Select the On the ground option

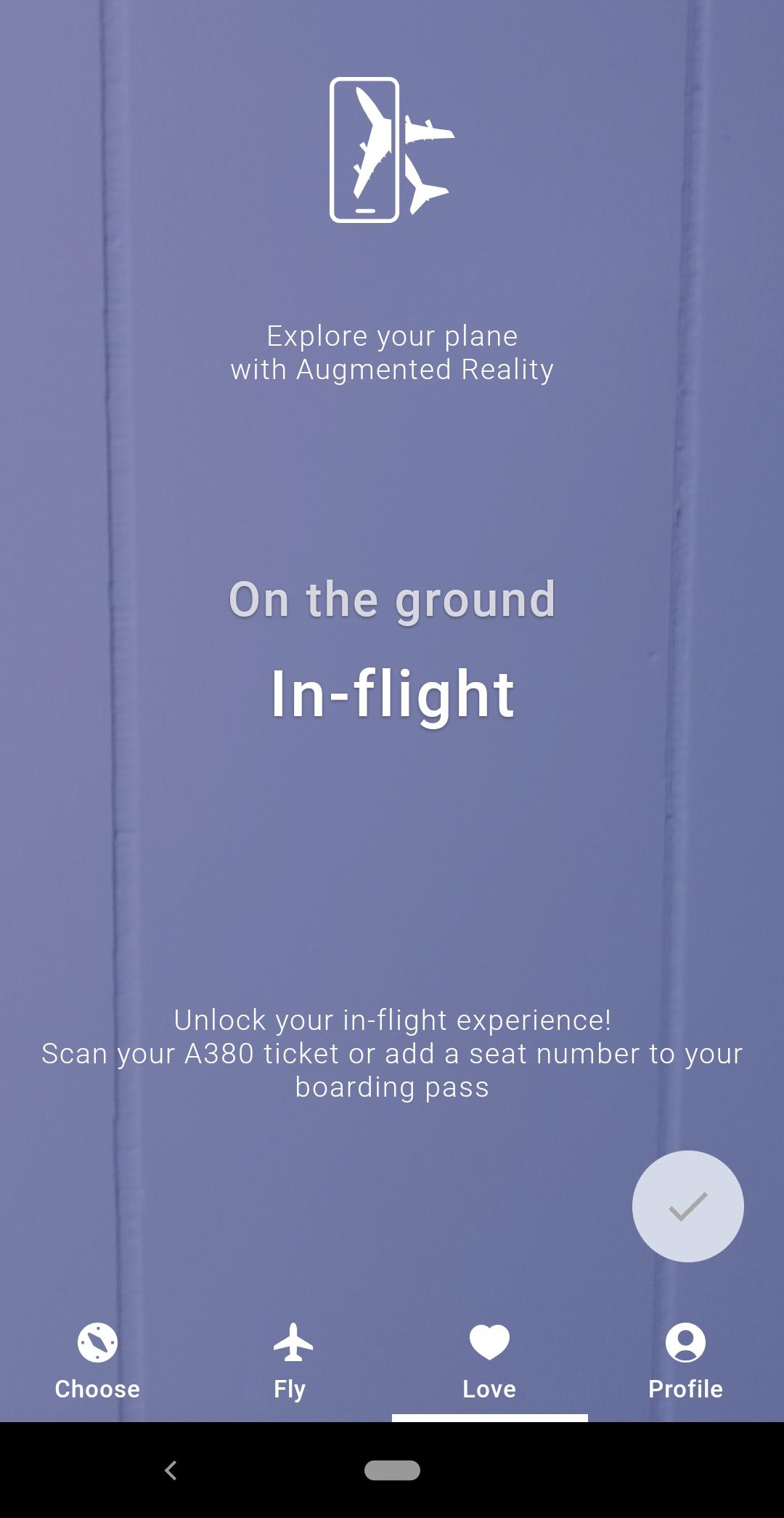[392, 600]
